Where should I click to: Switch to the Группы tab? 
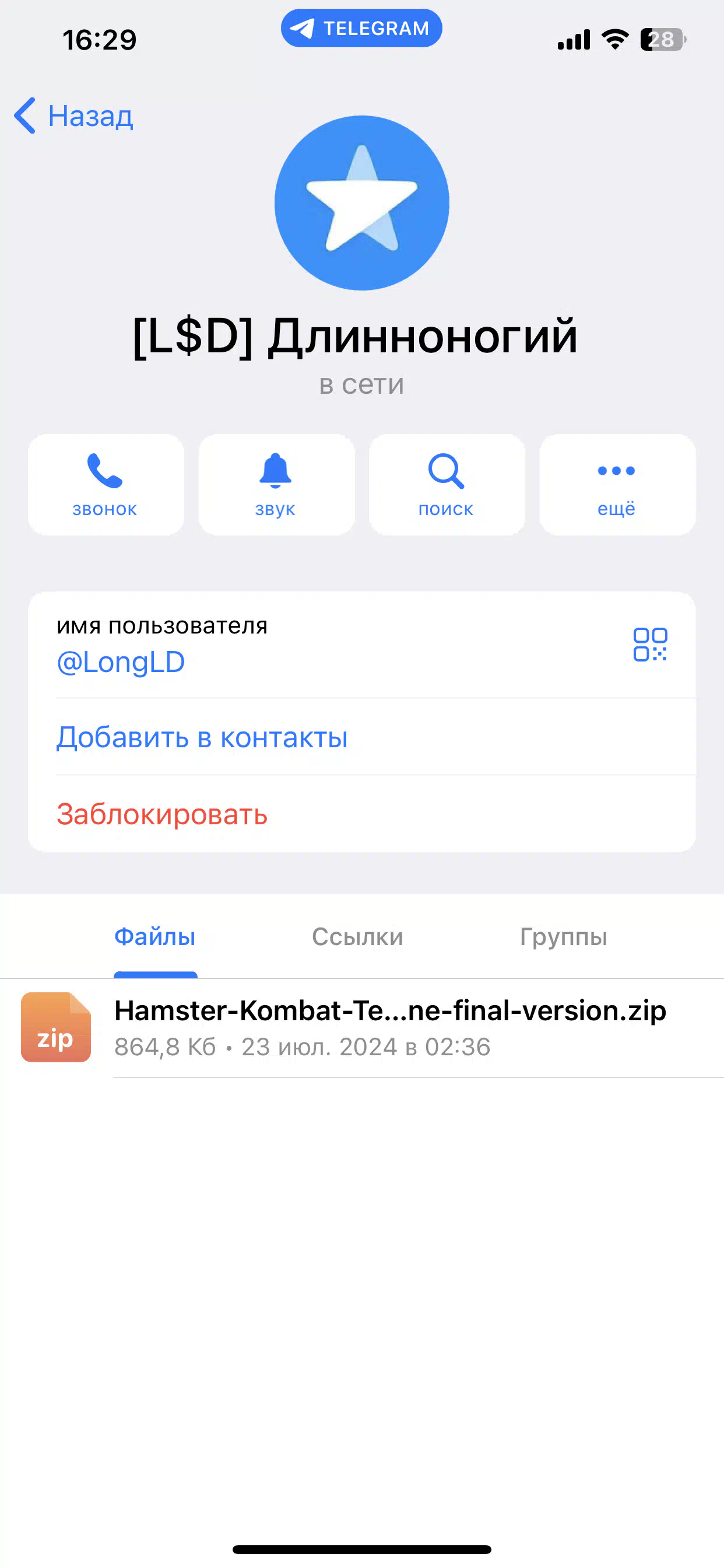click(563, 937)
